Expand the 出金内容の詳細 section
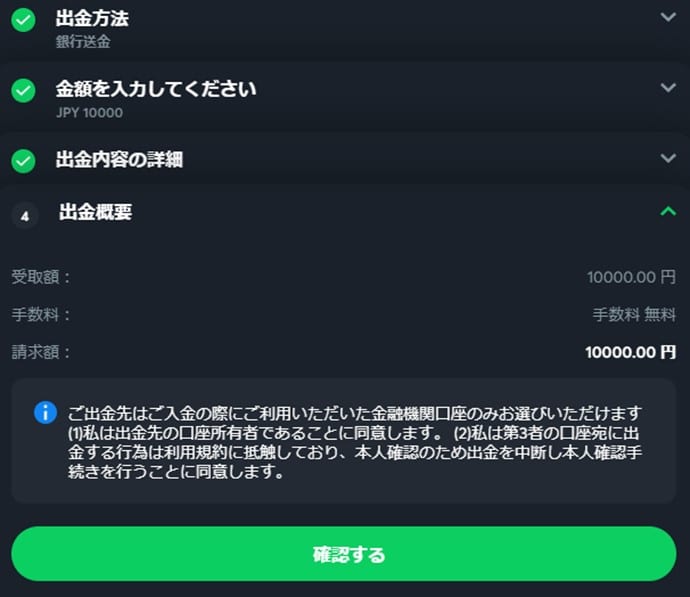Screen dimensions: 690x597 668,158
